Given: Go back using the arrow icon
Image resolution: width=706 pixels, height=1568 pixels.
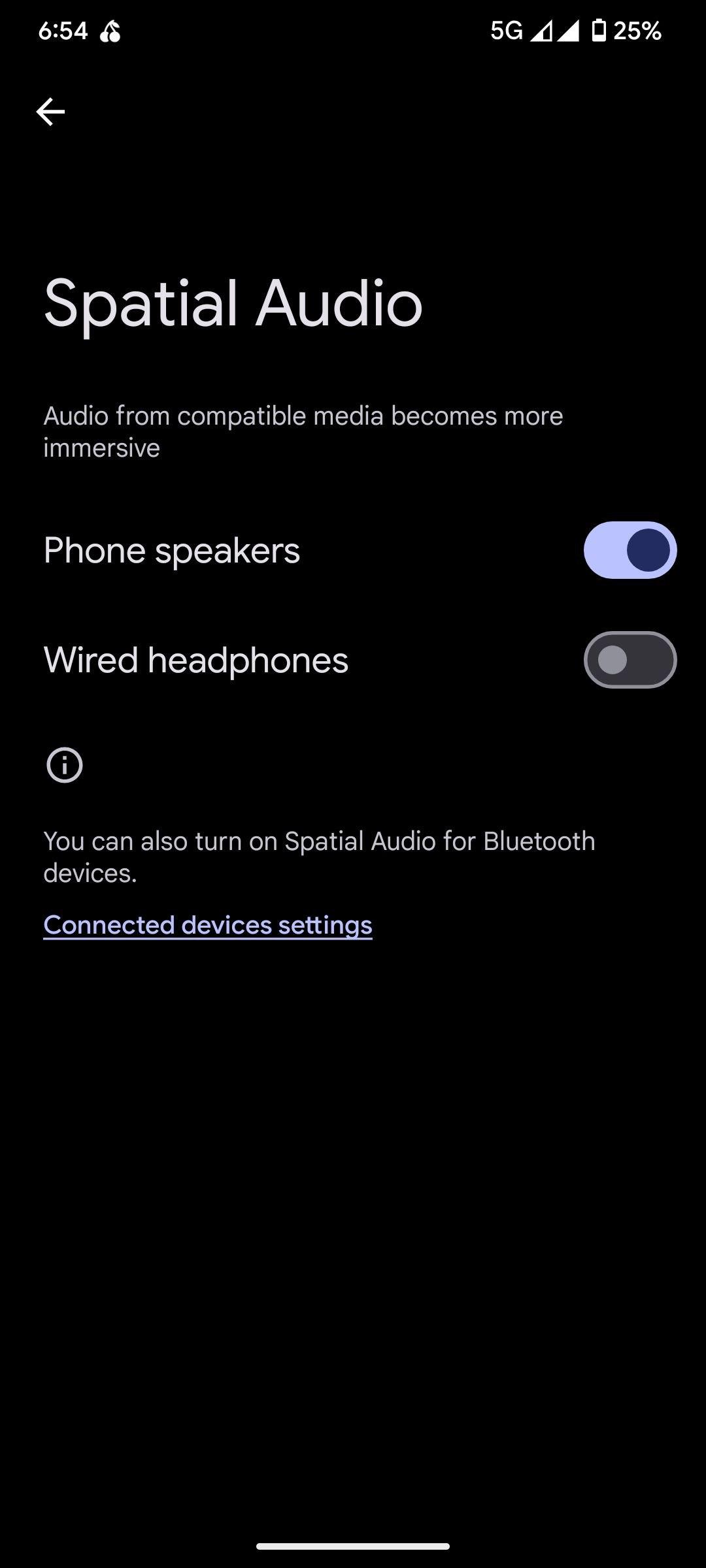Looking at the screenshot, I should tap(50, 112).
